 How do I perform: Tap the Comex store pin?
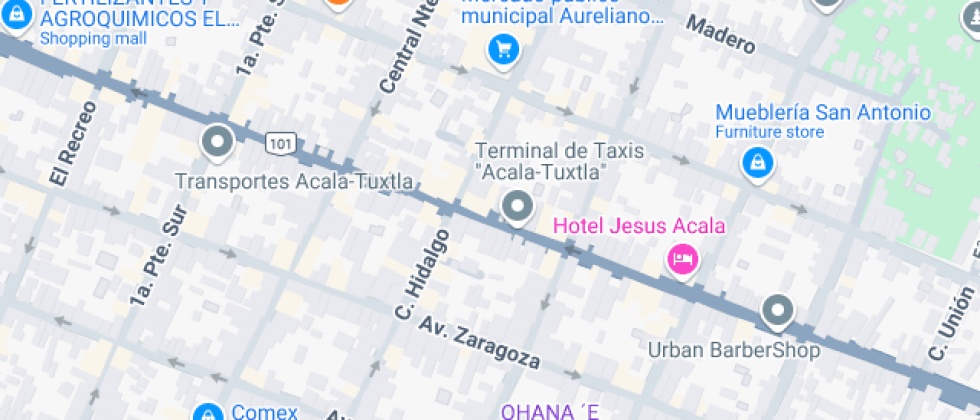208,412
